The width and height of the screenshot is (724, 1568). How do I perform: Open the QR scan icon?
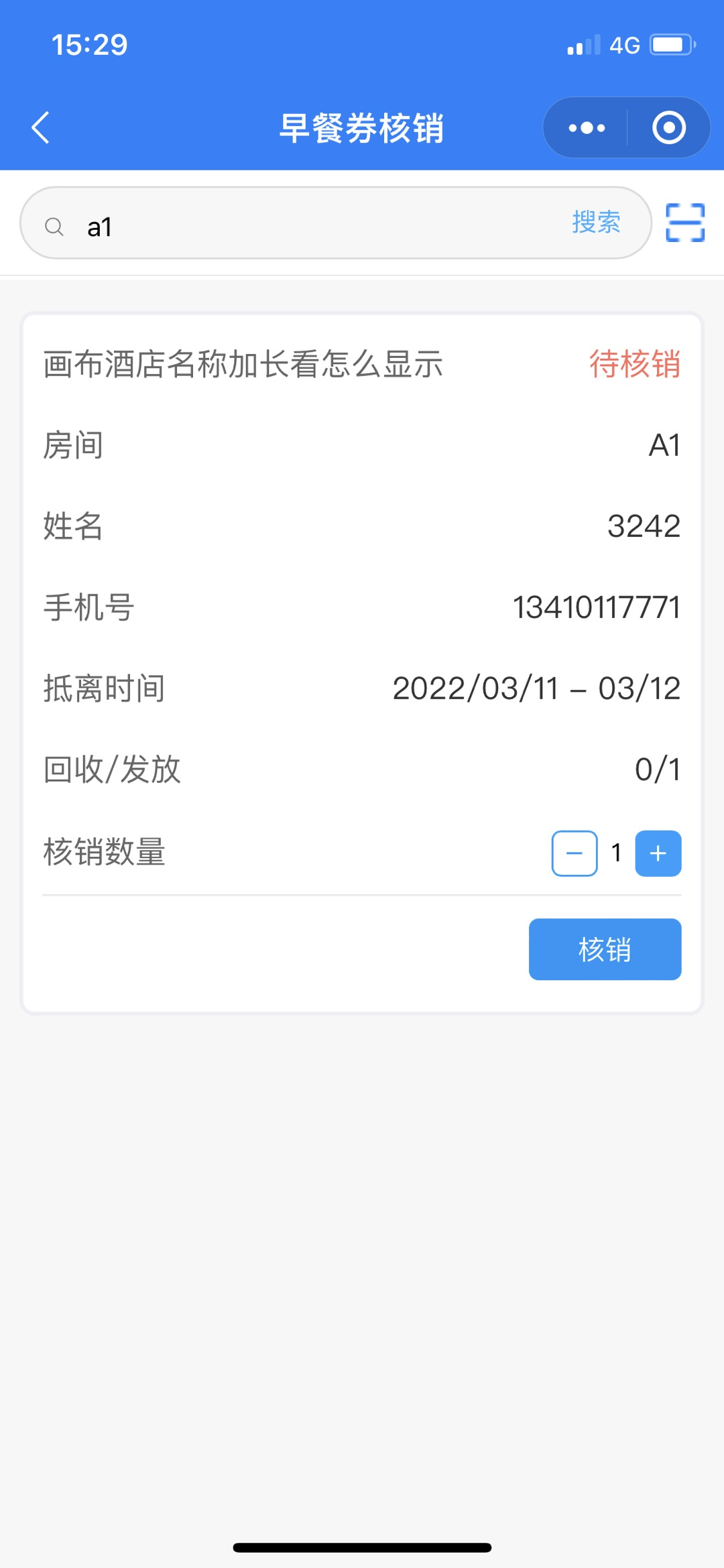[684, 223]
